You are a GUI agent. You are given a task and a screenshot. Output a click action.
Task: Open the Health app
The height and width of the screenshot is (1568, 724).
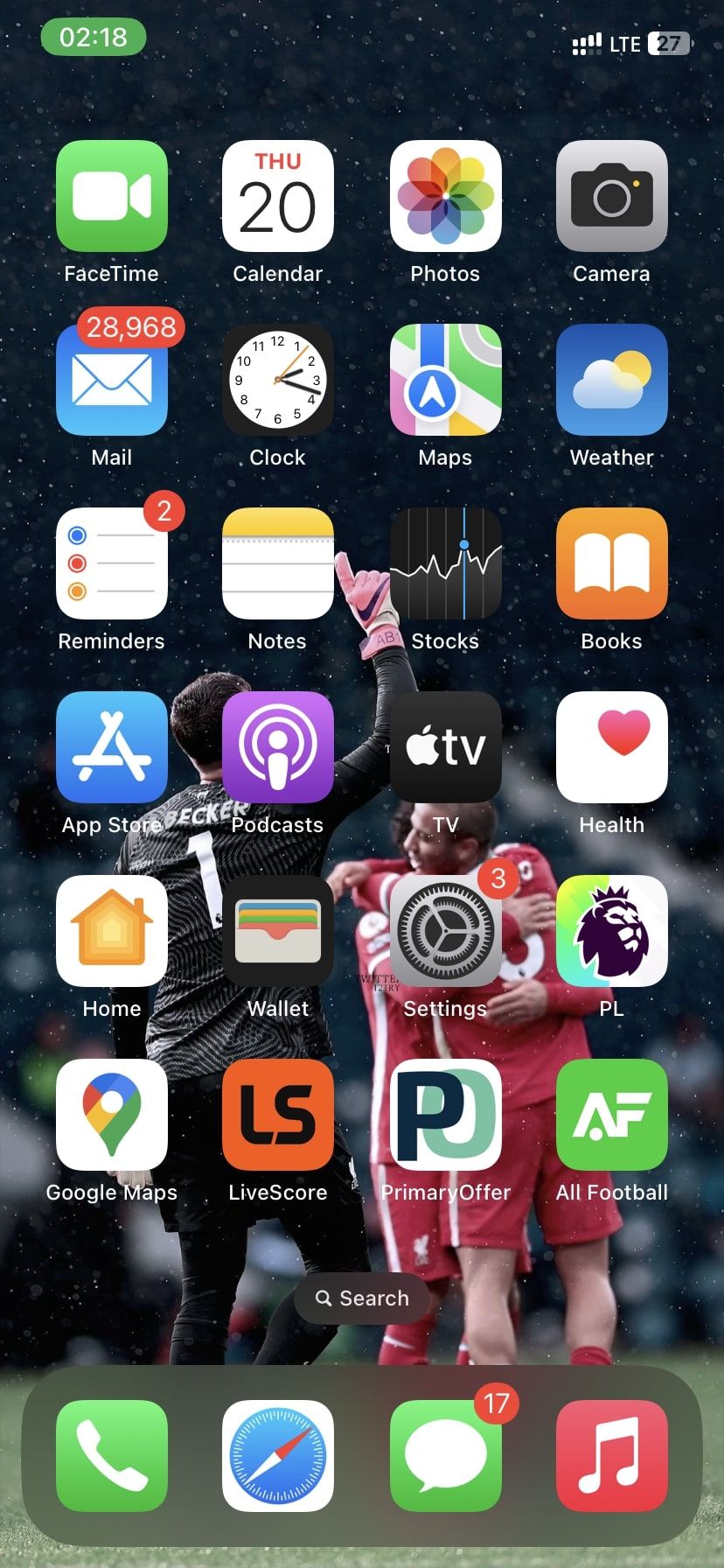[611, 747]
